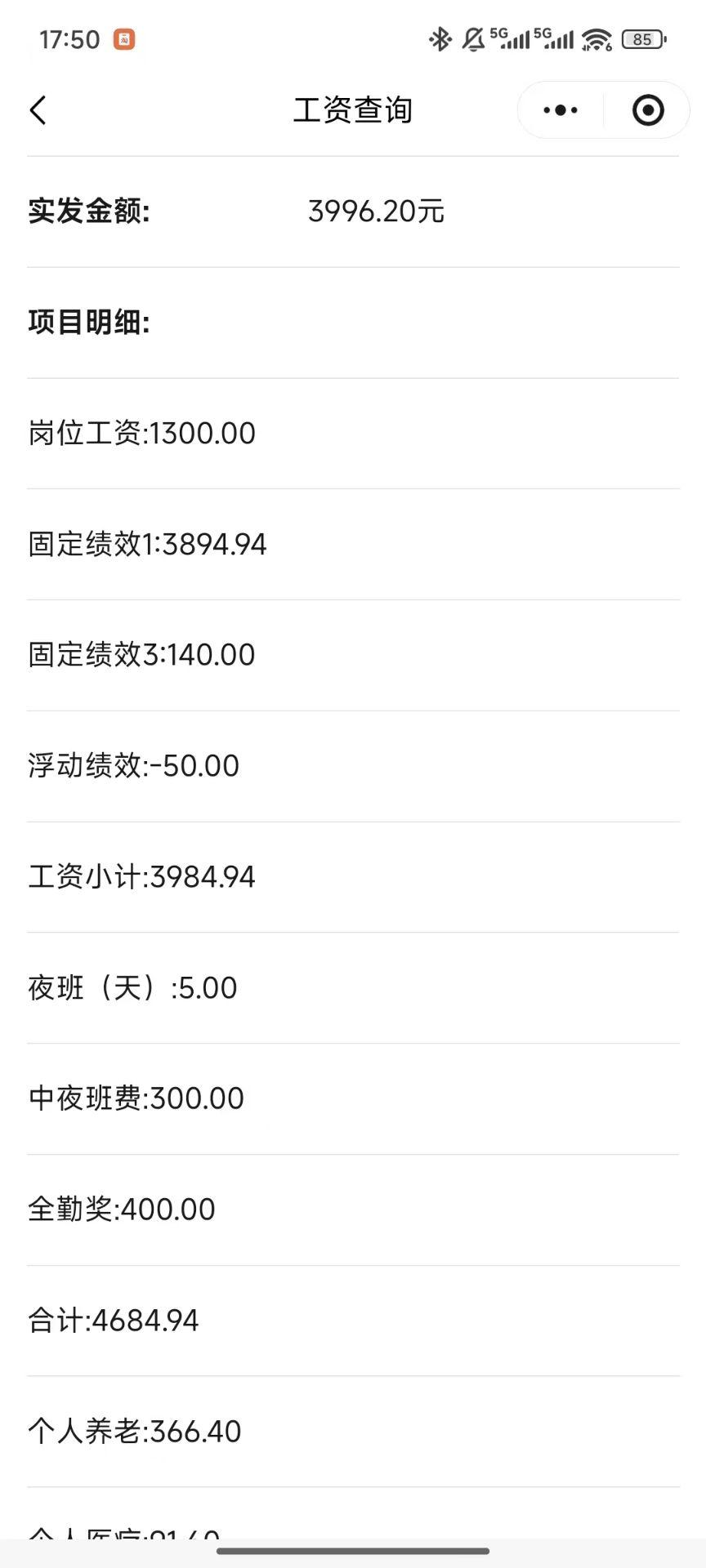This screenshot has height=1568, width=706.
Task: Go back from the 工资查询 page
Action: (x=38, y=110)
